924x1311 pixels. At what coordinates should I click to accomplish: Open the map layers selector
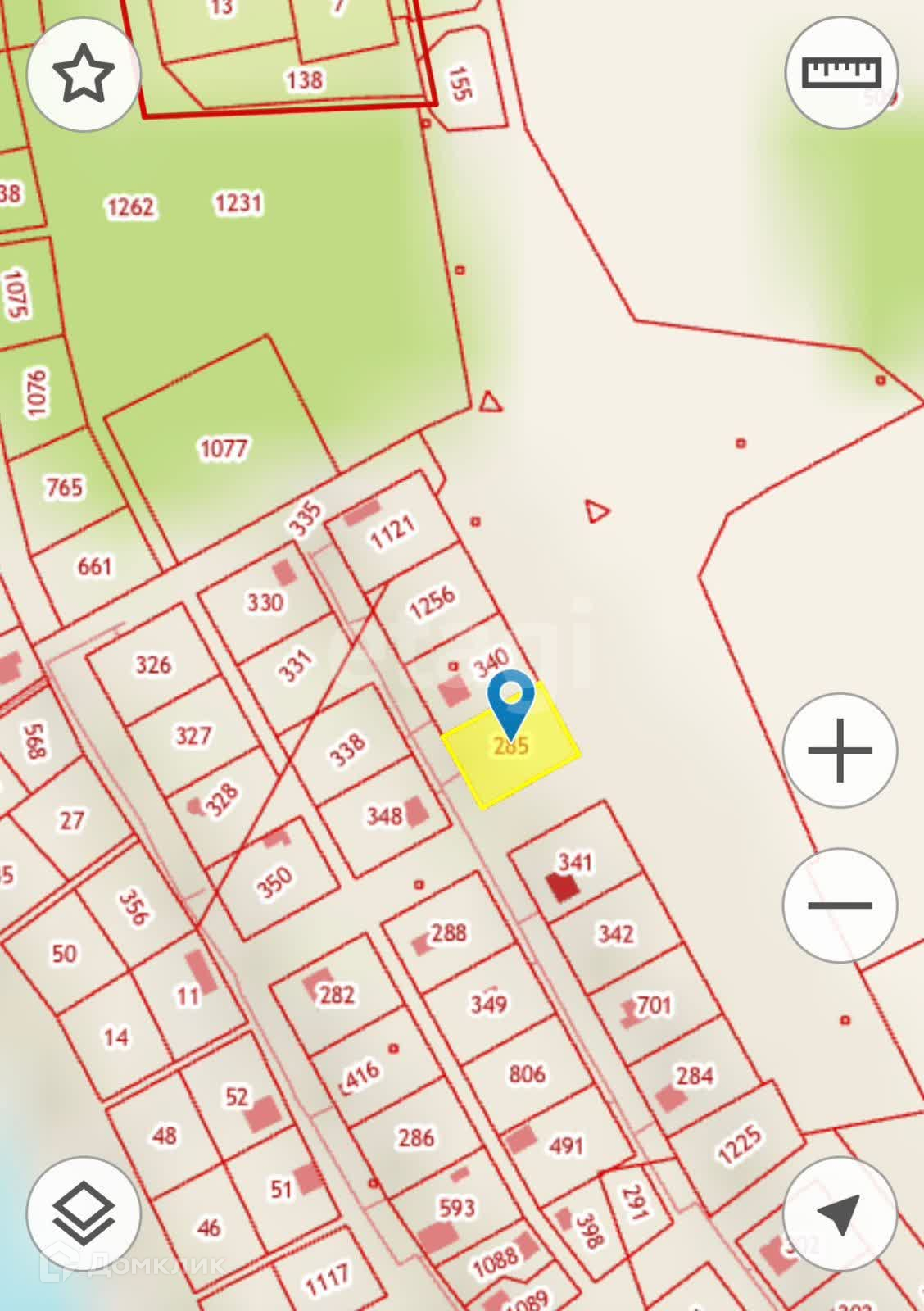point(84,1213)
